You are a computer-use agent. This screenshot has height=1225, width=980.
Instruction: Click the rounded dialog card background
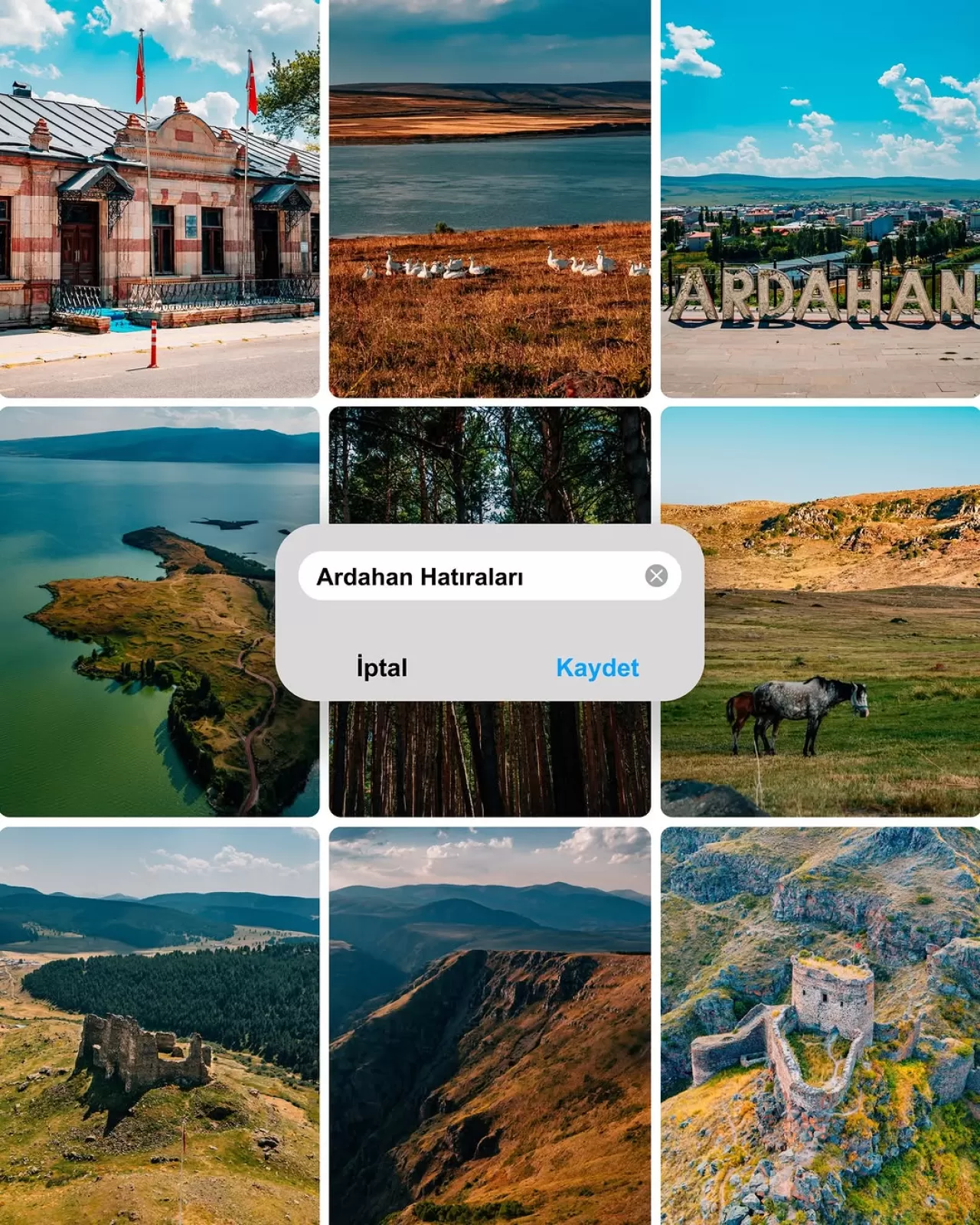coord(490,620)
